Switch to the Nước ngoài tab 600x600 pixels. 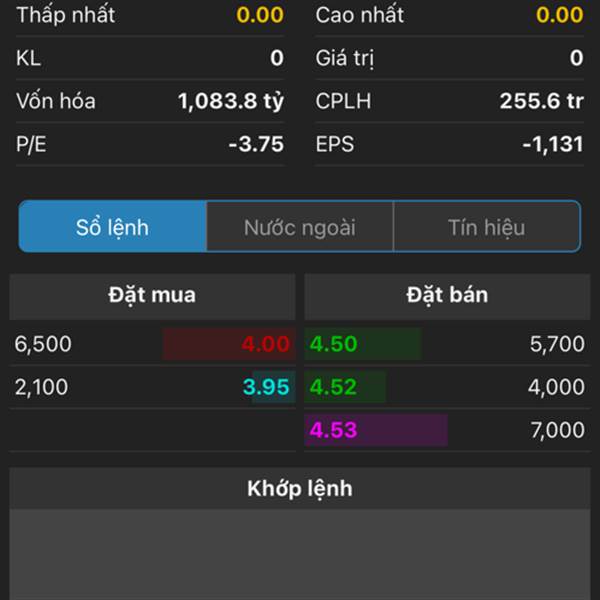pos(300,227)
